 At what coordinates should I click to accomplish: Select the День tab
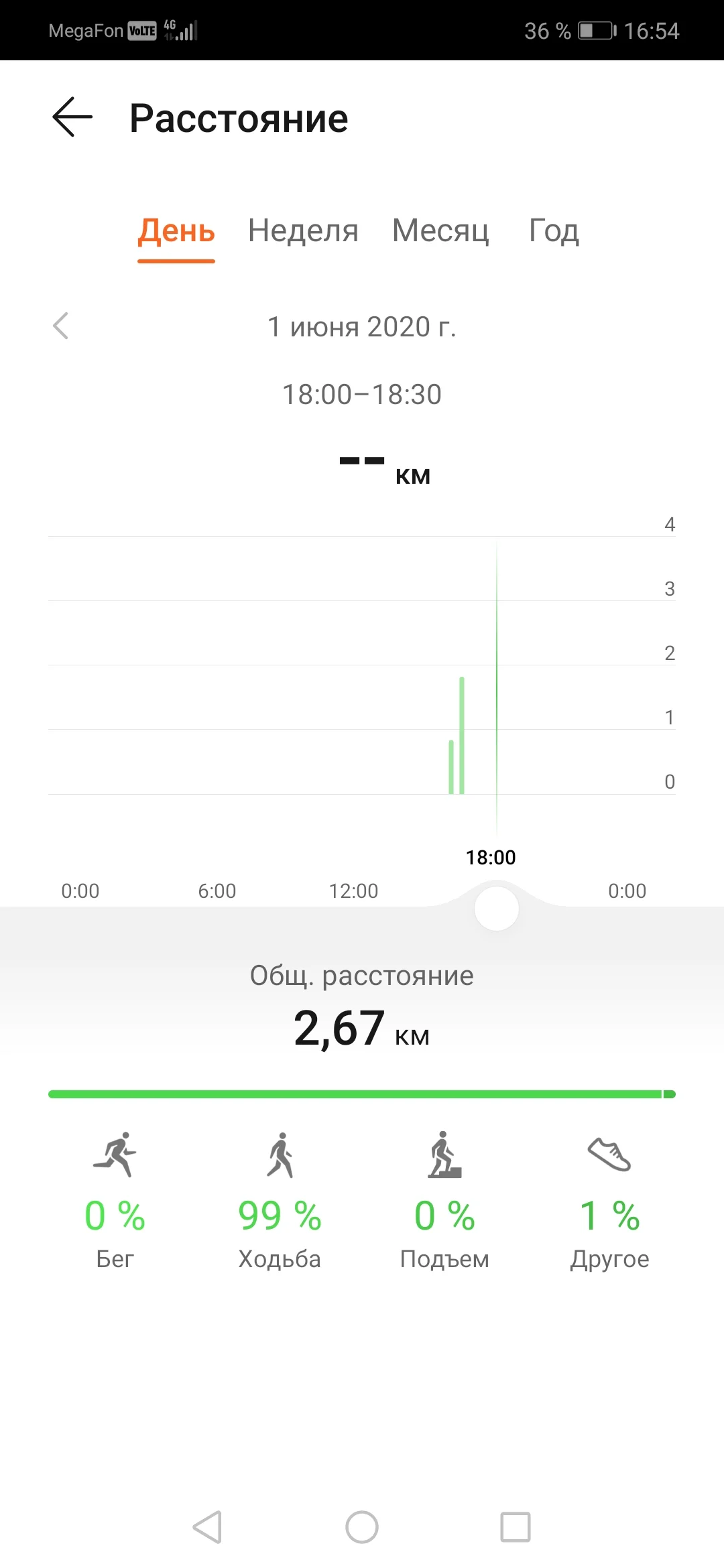point(176,231)
